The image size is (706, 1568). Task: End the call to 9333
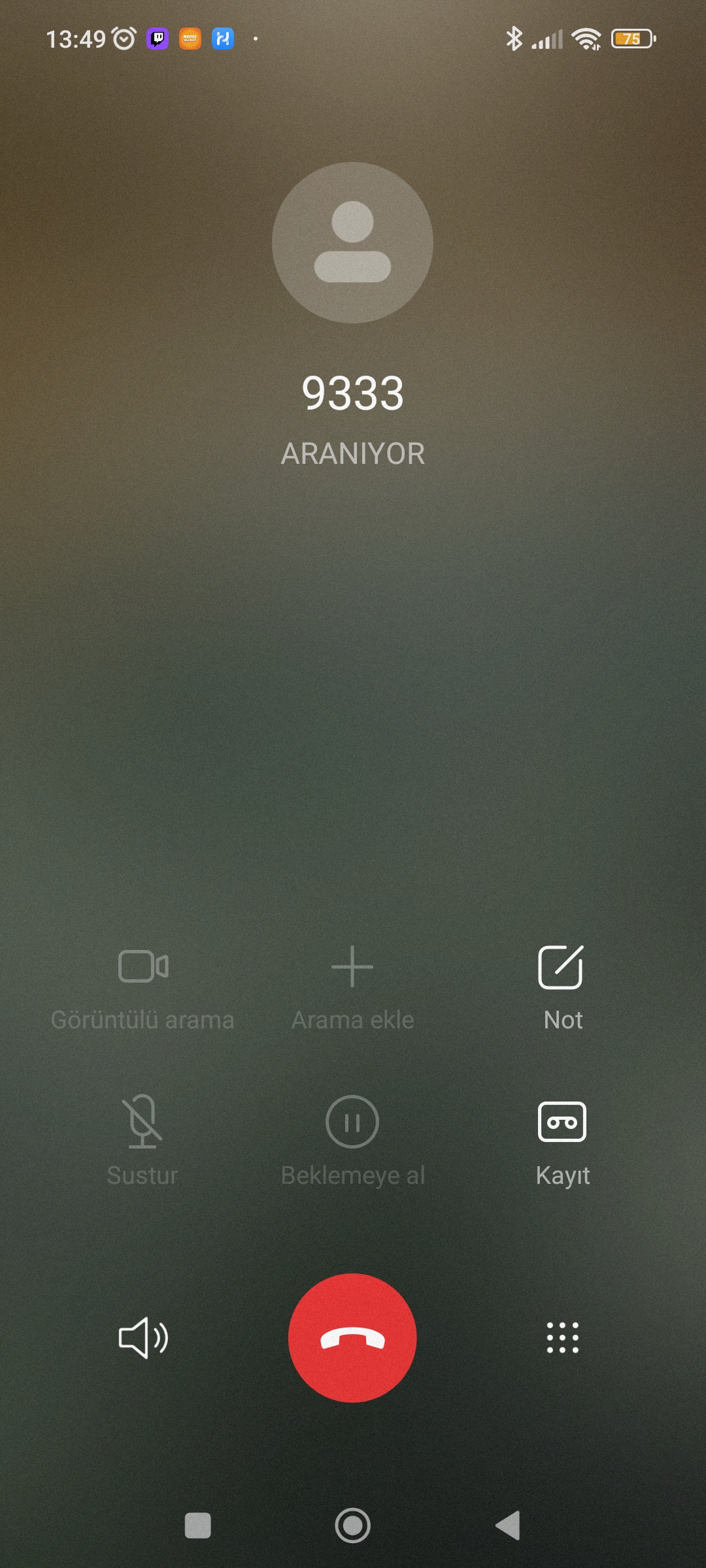(352, 1337)
